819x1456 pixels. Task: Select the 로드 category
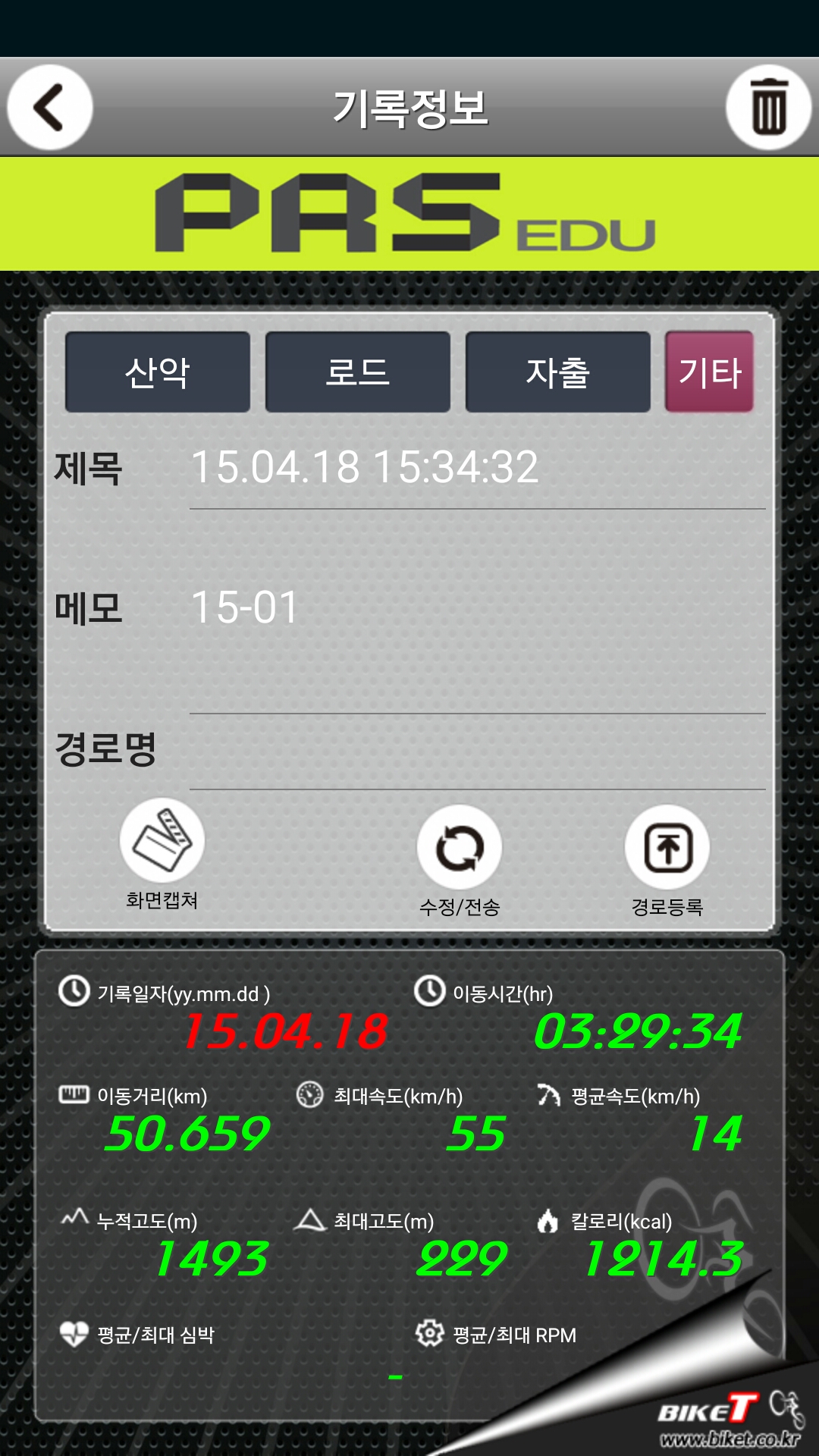(x=357, y=372)
